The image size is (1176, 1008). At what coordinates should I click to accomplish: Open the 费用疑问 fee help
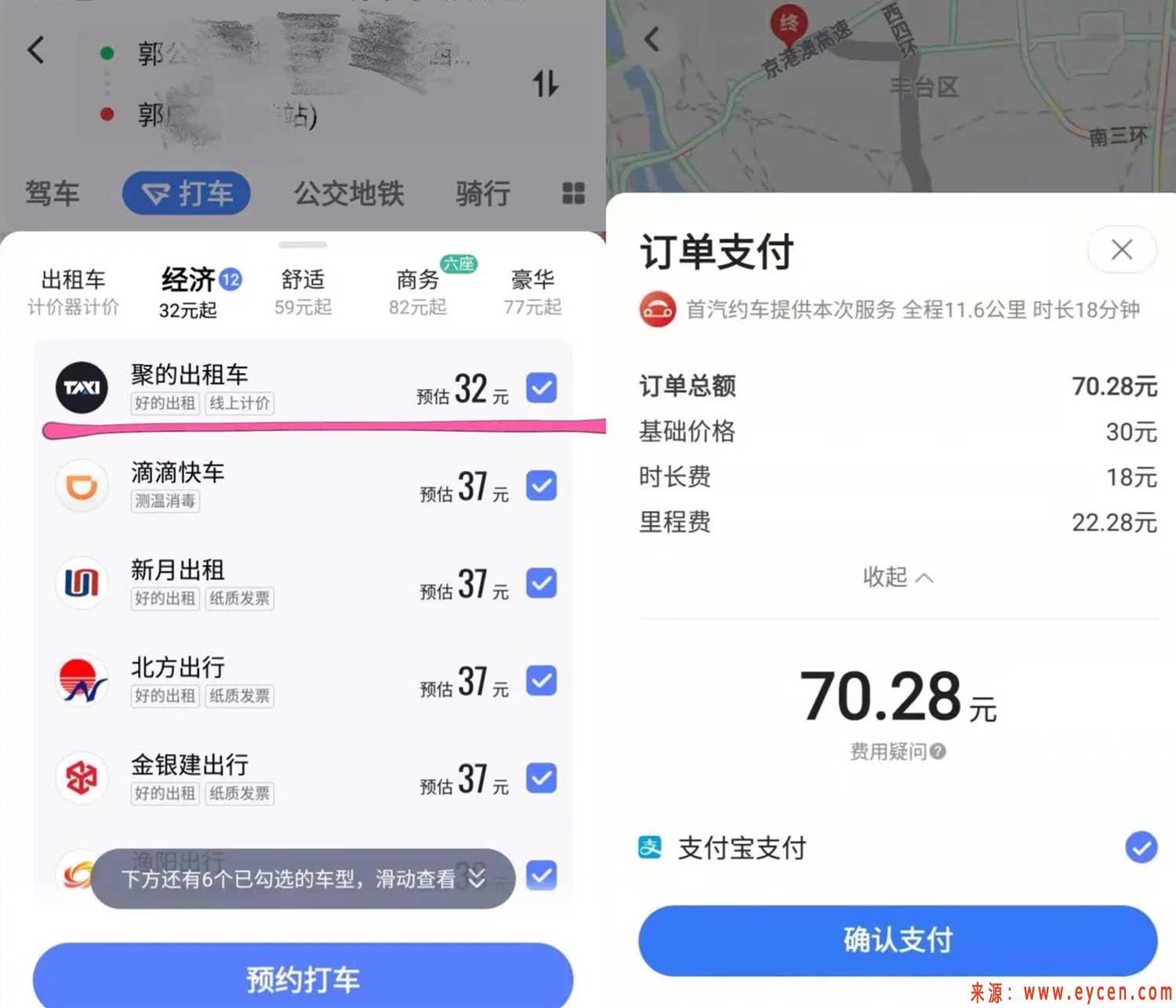point(897,752)
